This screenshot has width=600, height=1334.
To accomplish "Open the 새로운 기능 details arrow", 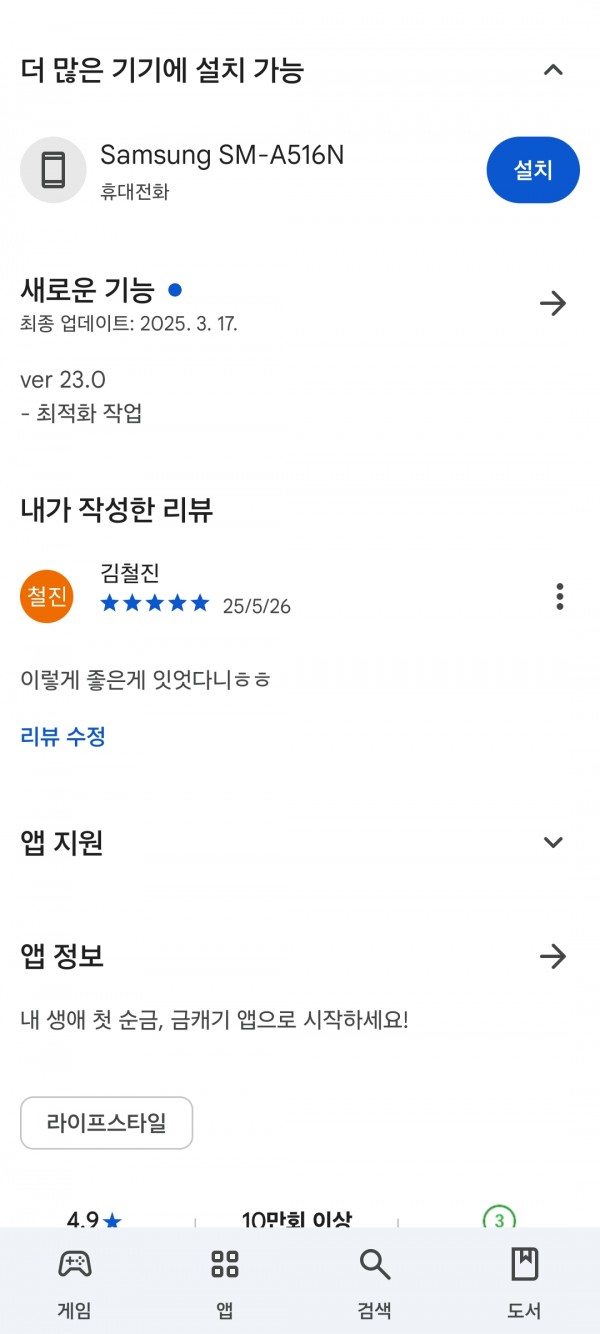I will point(553,303).
